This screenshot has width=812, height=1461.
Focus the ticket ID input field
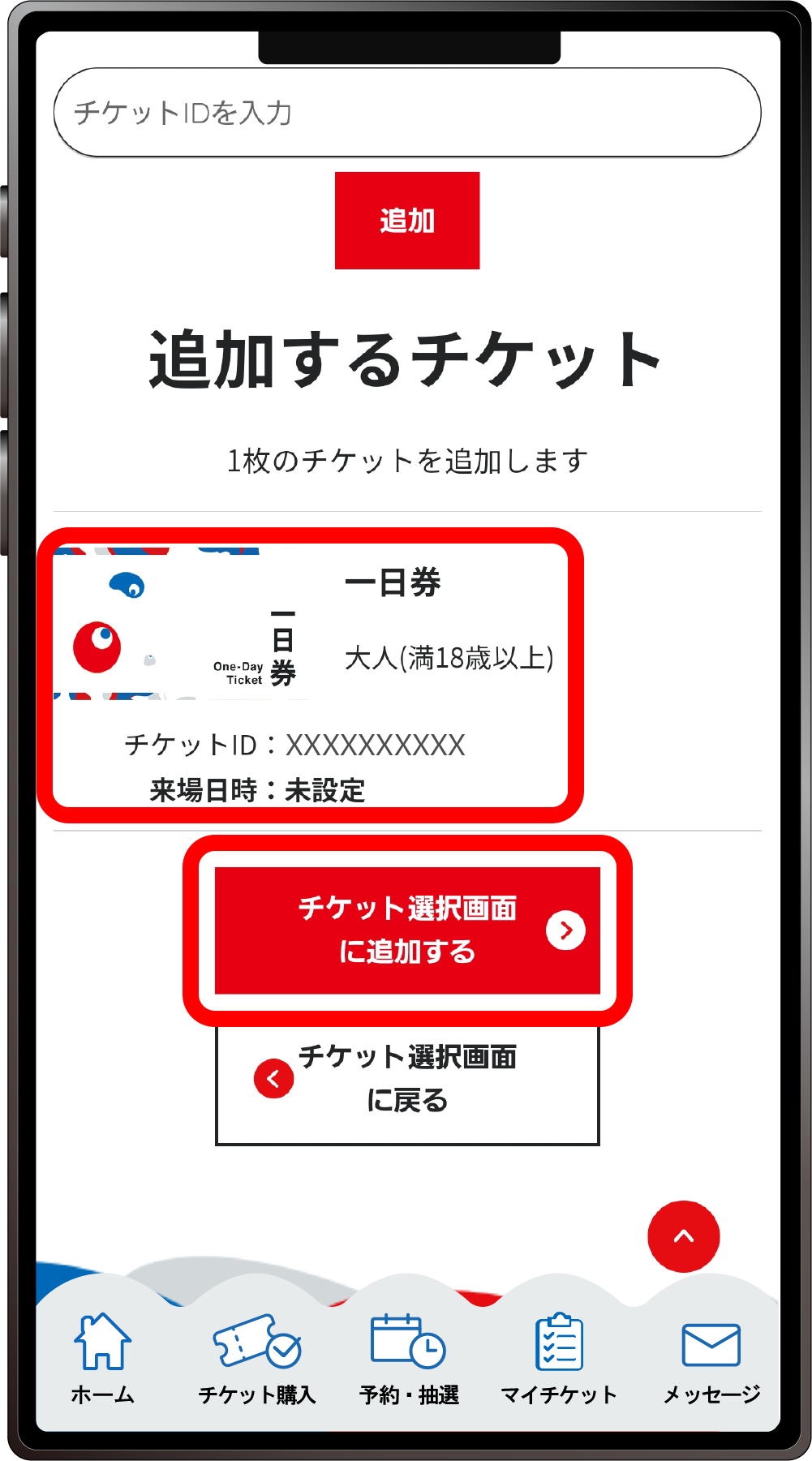click(407, 113)
